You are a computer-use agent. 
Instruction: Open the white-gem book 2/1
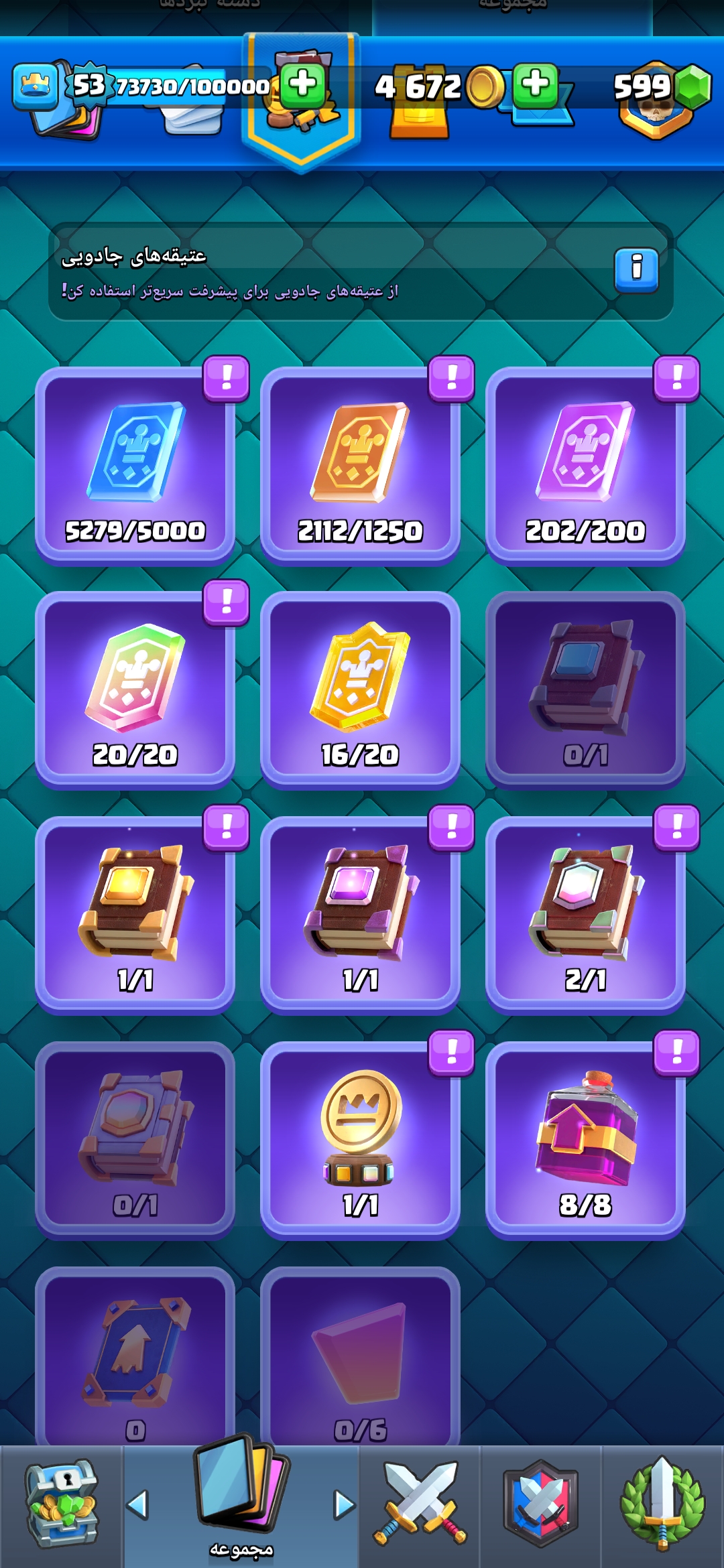click(x=585, y=915)
